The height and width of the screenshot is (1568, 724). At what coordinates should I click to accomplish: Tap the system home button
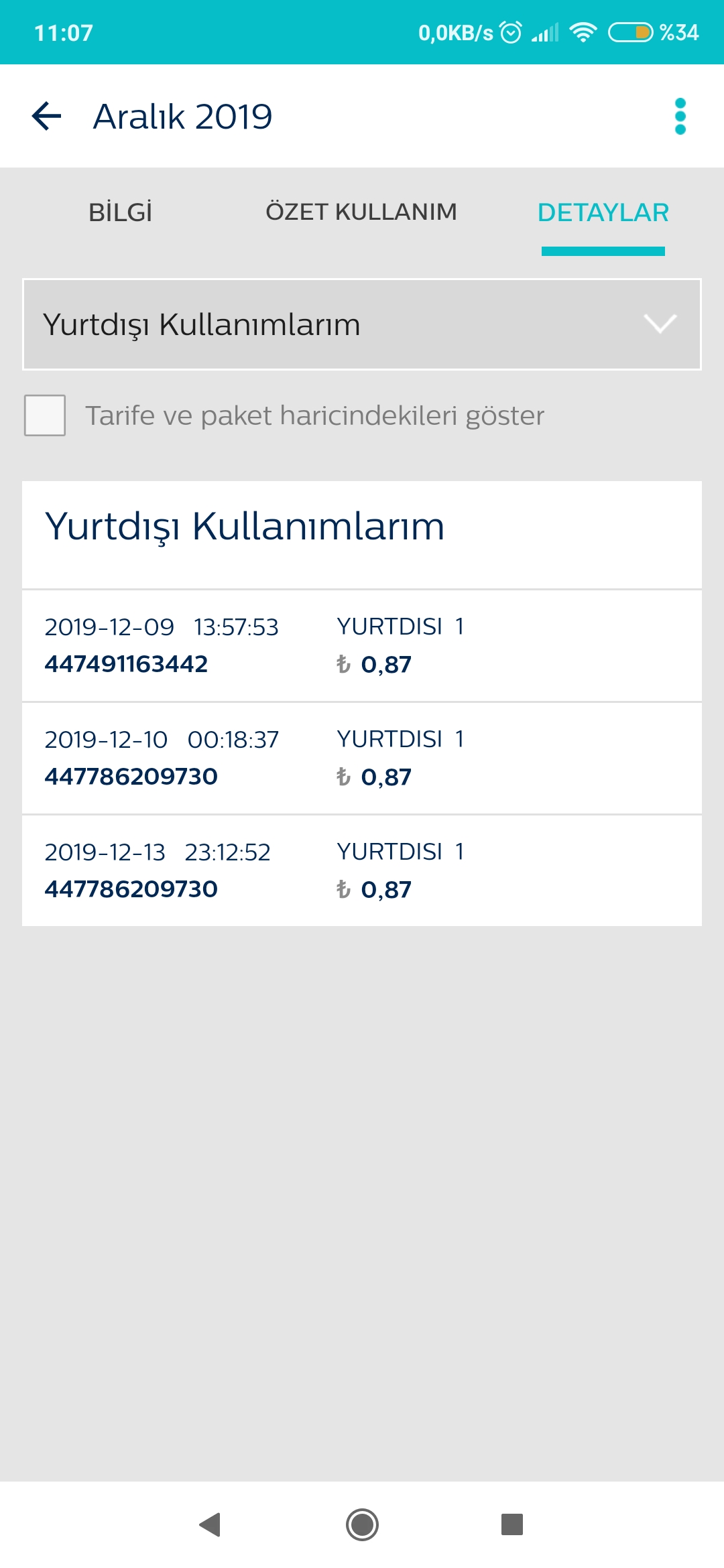(362, 1524)
